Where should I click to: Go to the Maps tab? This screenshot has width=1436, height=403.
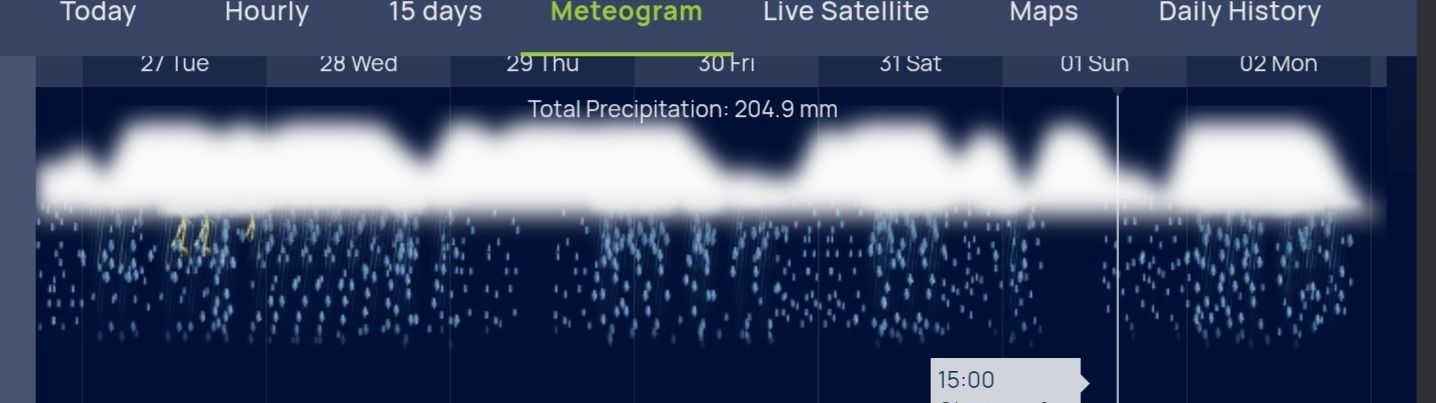click(x=1043, y=13)
